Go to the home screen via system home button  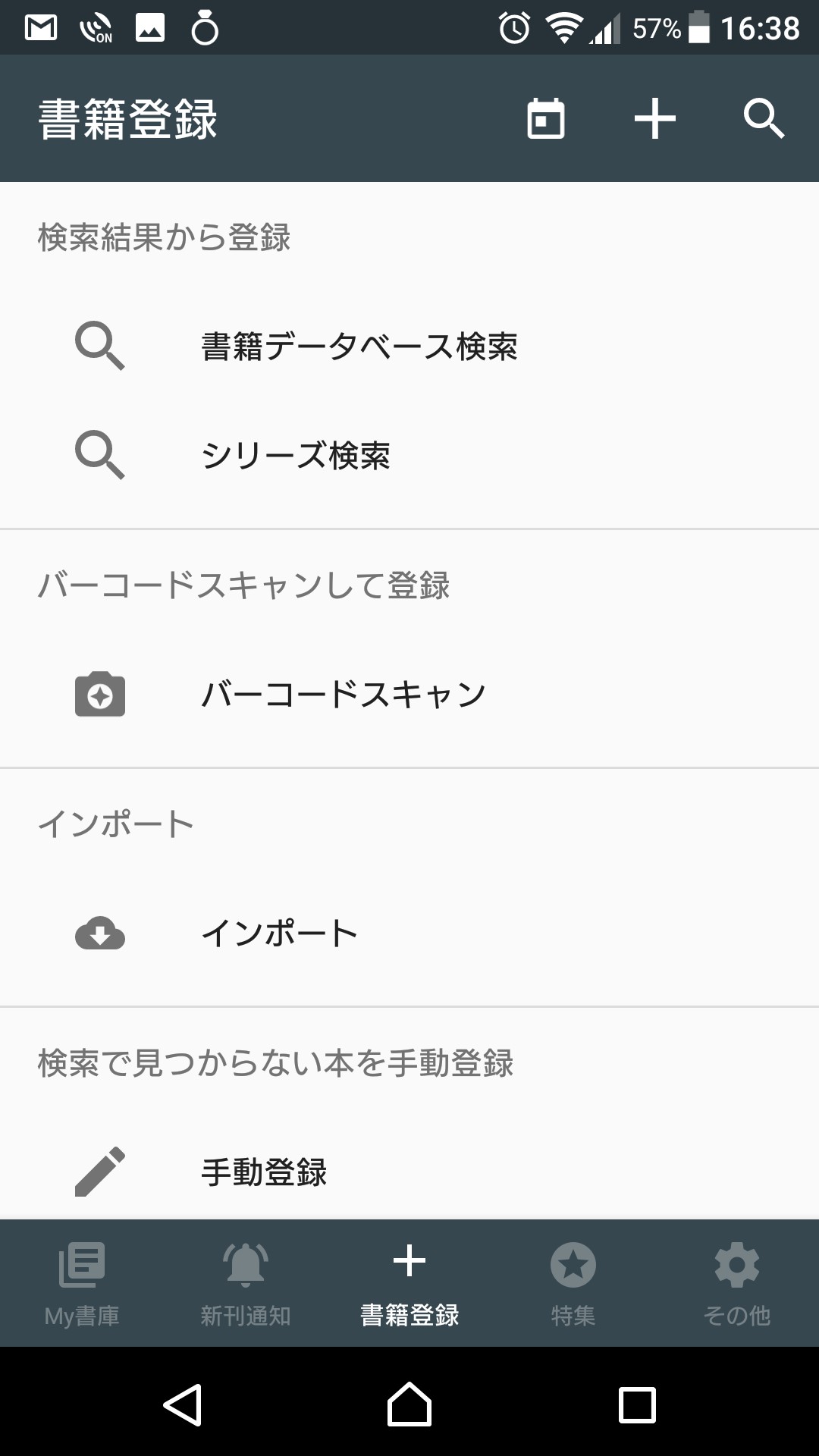pyautogui.click(x=409, y=1404)
